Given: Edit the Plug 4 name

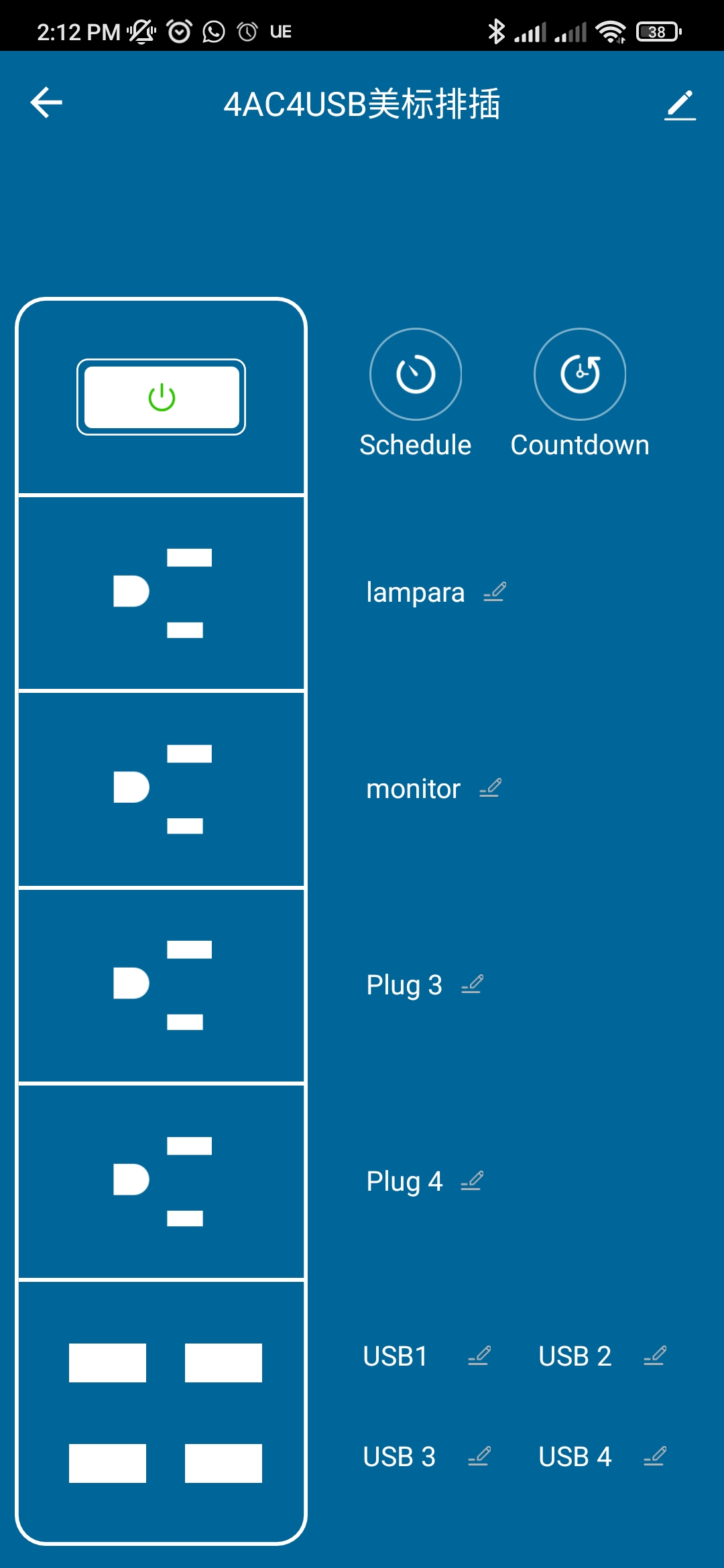Looking at the screenshot, I should pos(473,1181).
